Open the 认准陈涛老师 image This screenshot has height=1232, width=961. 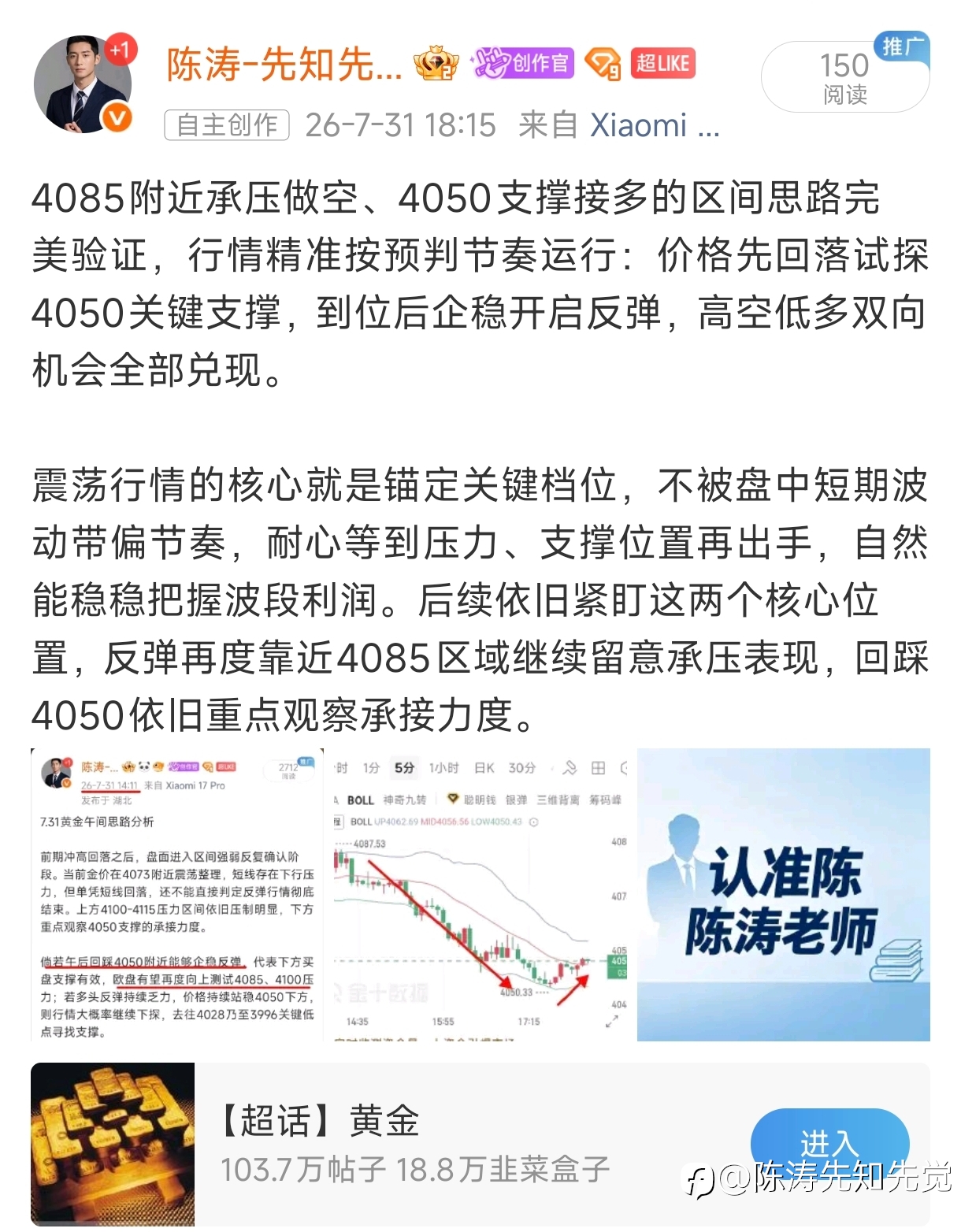point(784,895)
